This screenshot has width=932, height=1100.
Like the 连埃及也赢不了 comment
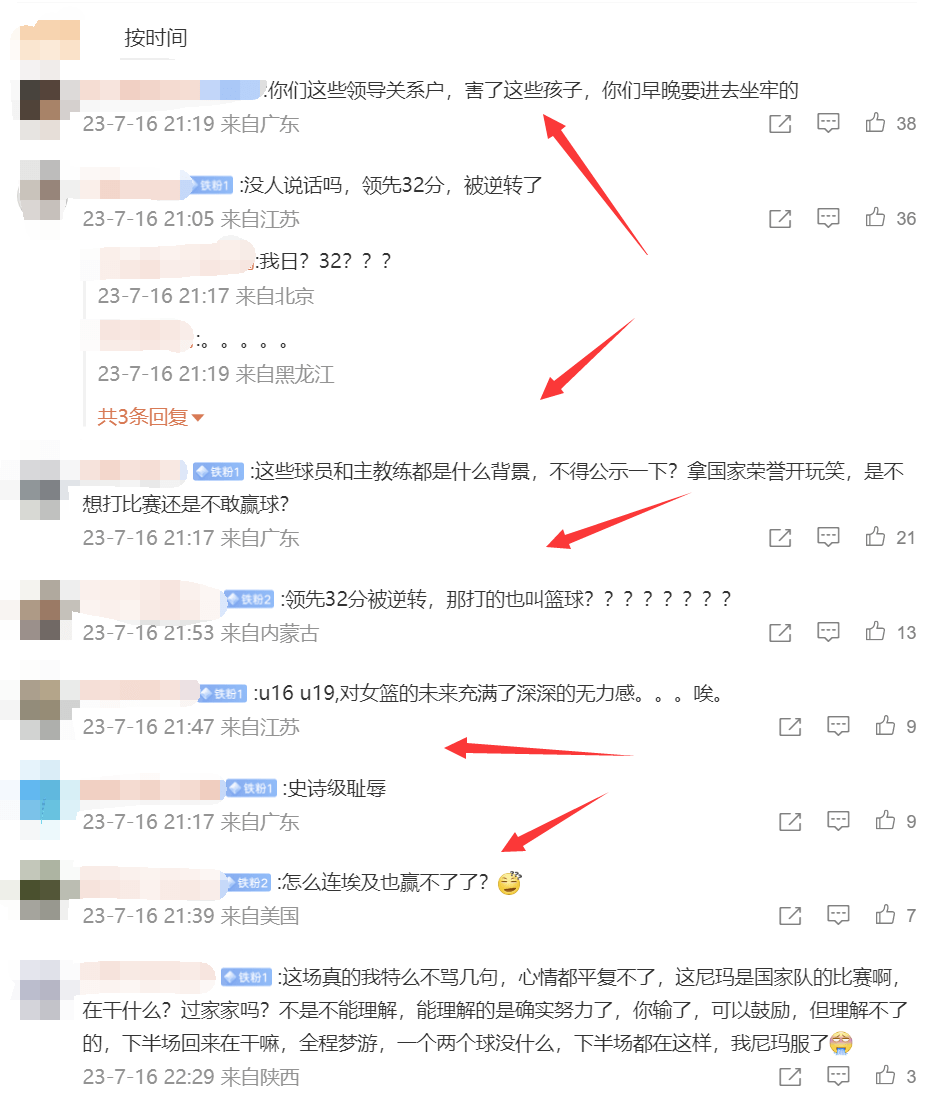coord(885,915)
